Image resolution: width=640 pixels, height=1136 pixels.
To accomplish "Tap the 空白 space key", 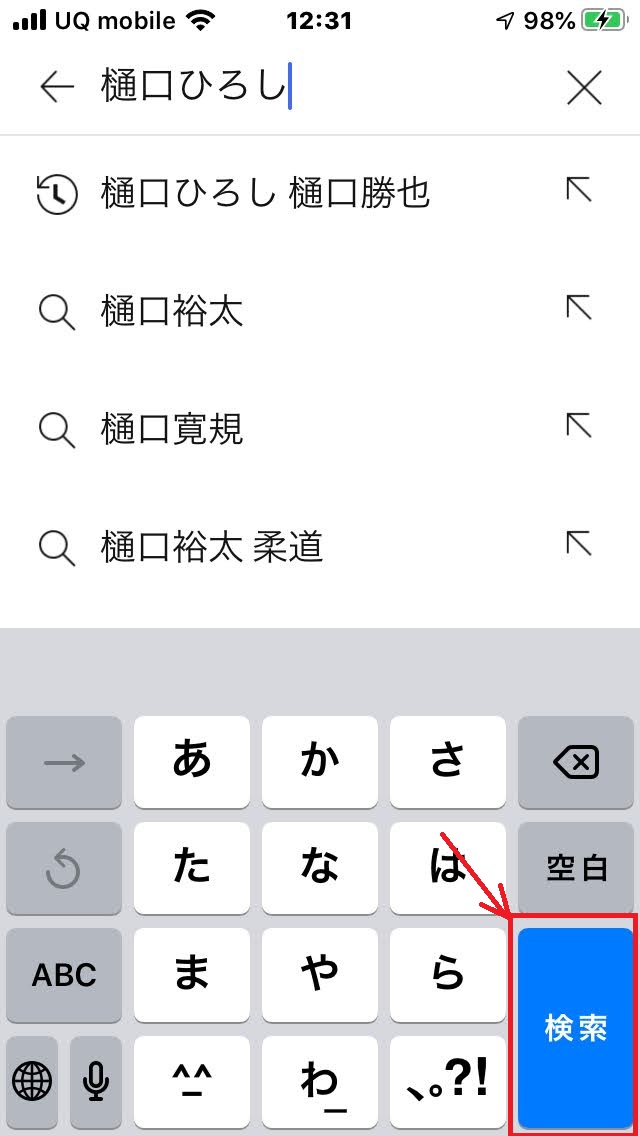I will click(x=576, y=868).
